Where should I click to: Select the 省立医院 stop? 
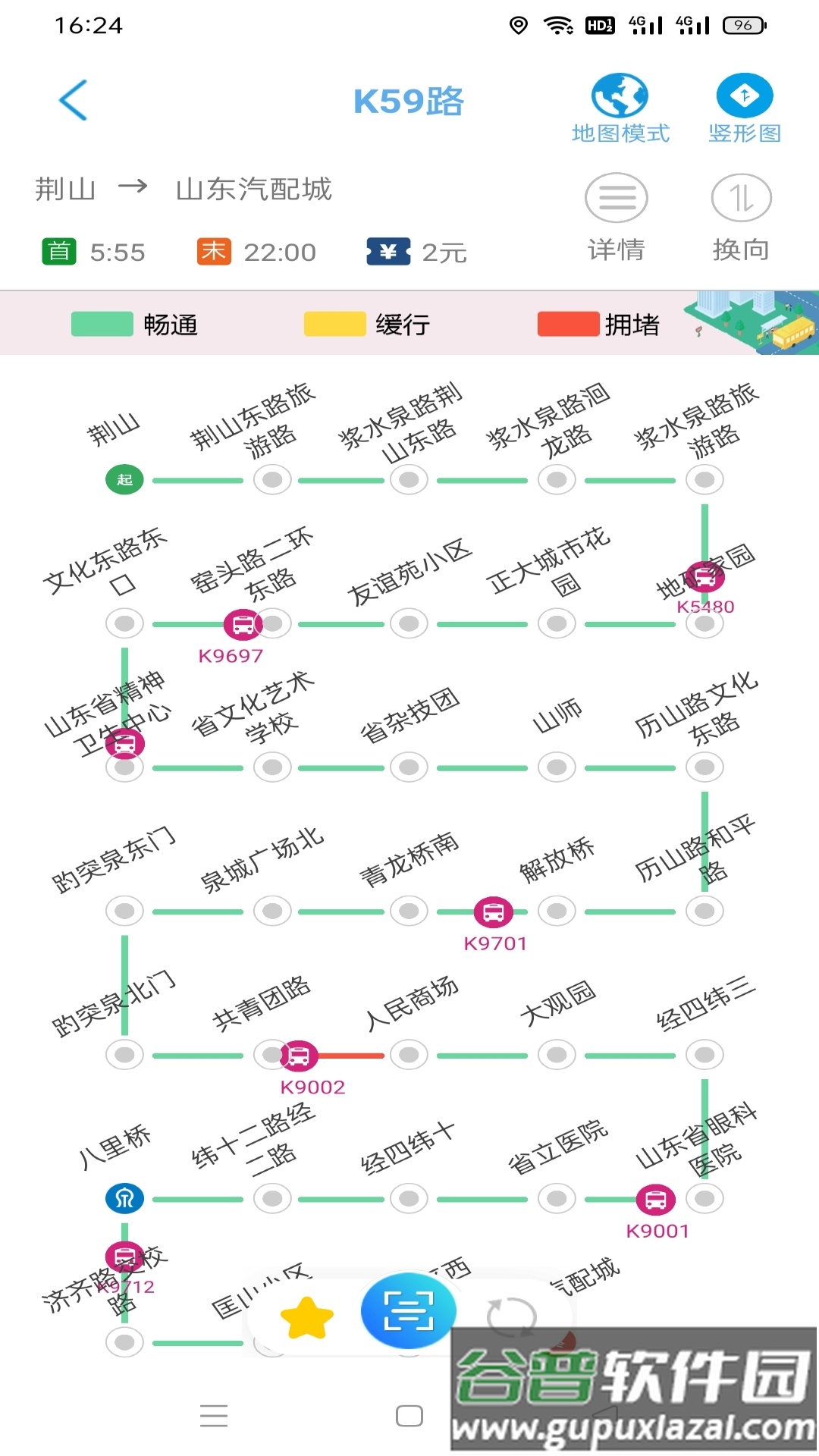coord(557,1198)
